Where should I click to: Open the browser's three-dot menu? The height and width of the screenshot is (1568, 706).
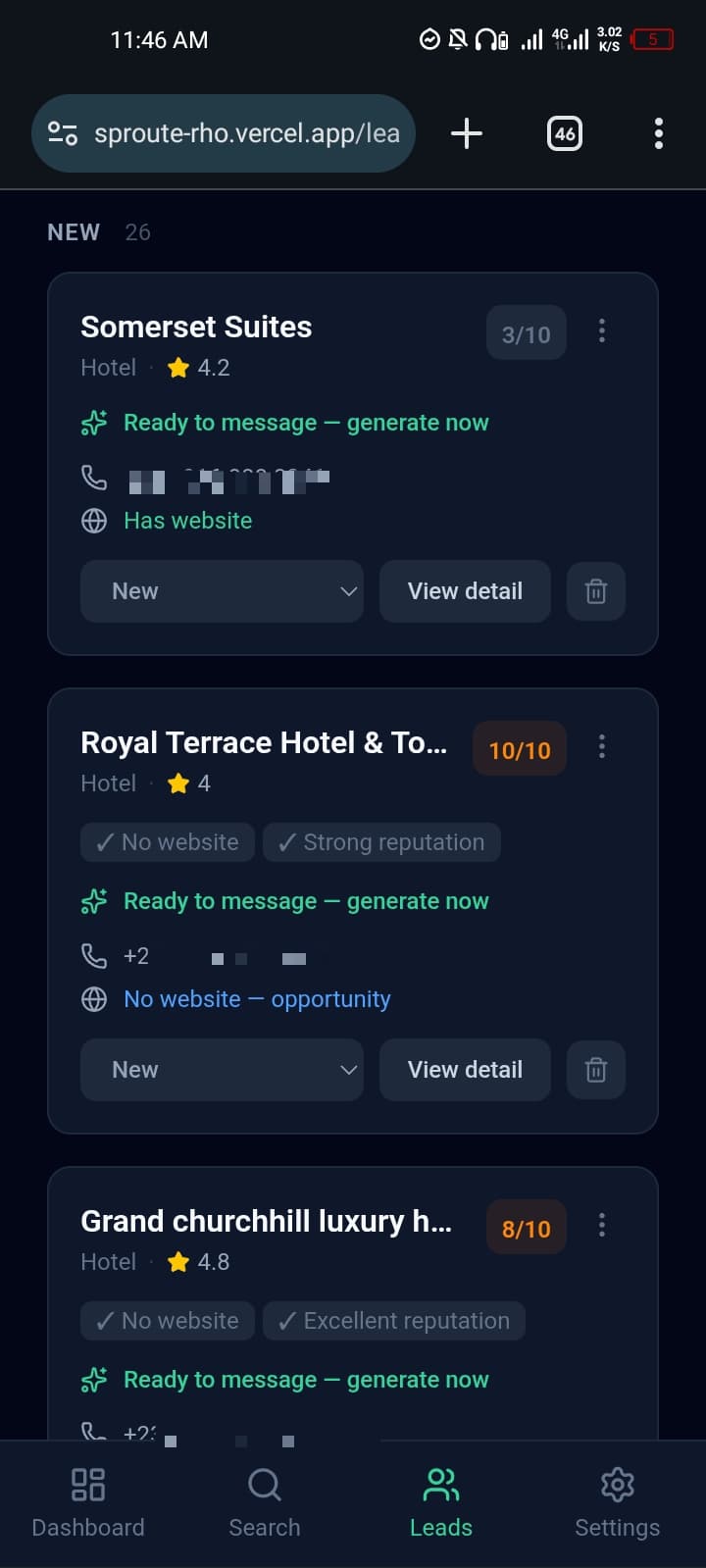click(659, 133)
